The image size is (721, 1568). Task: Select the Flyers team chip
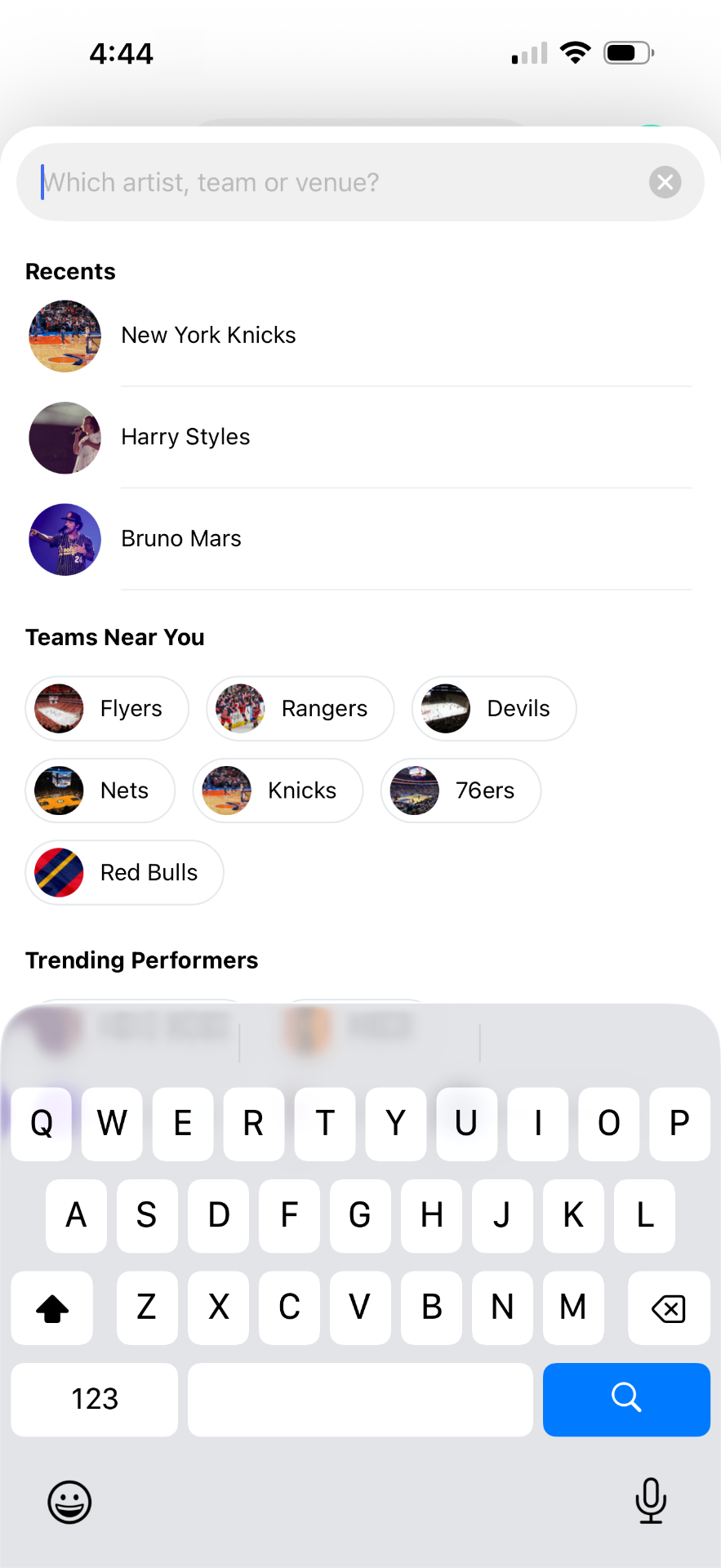[106, 709]
